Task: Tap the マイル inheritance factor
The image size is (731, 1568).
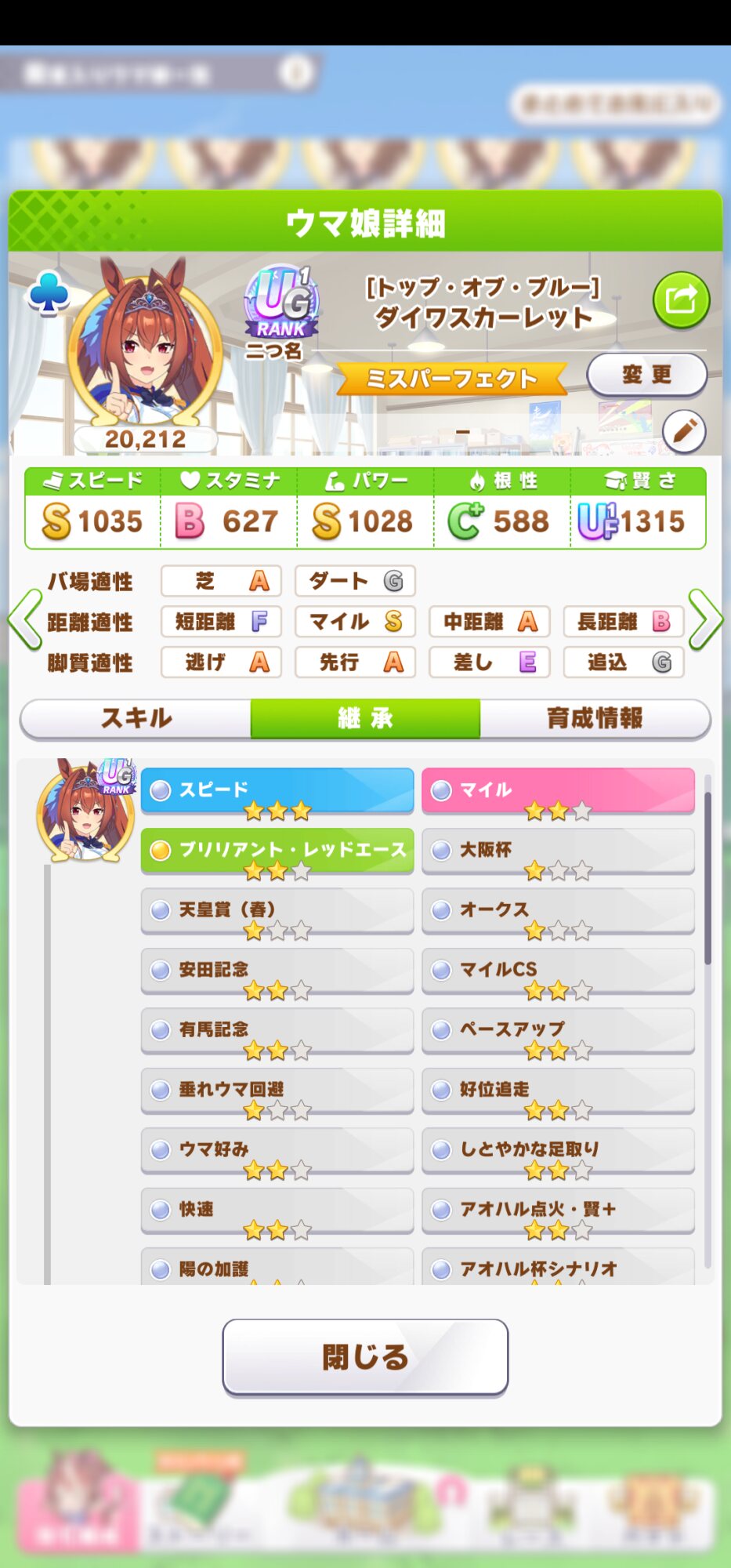Action: pos(558,790)
